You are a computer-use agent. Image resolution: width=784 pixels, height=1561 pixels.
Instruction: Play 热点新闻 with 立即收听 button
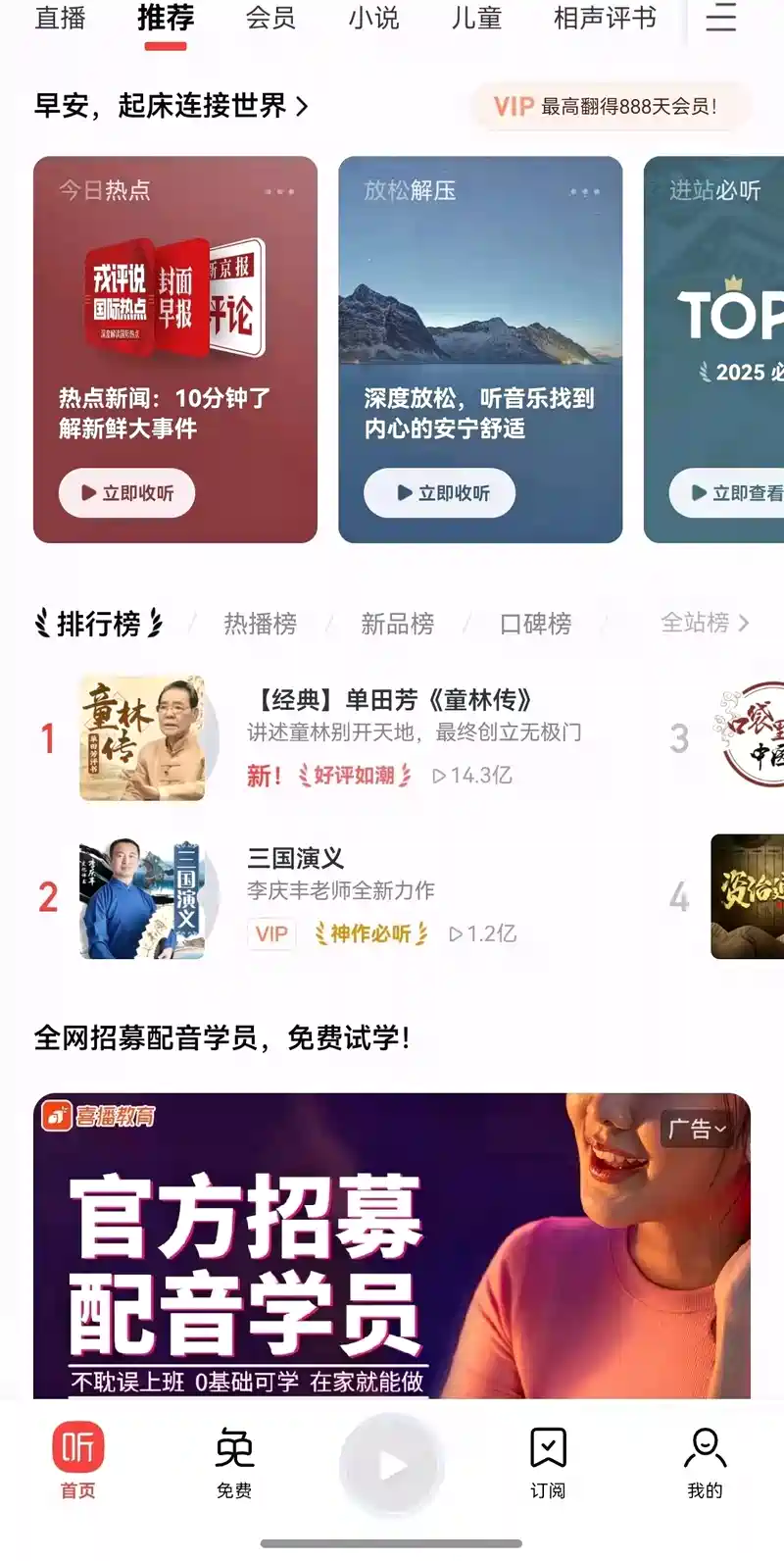click(x=127, y=493)
